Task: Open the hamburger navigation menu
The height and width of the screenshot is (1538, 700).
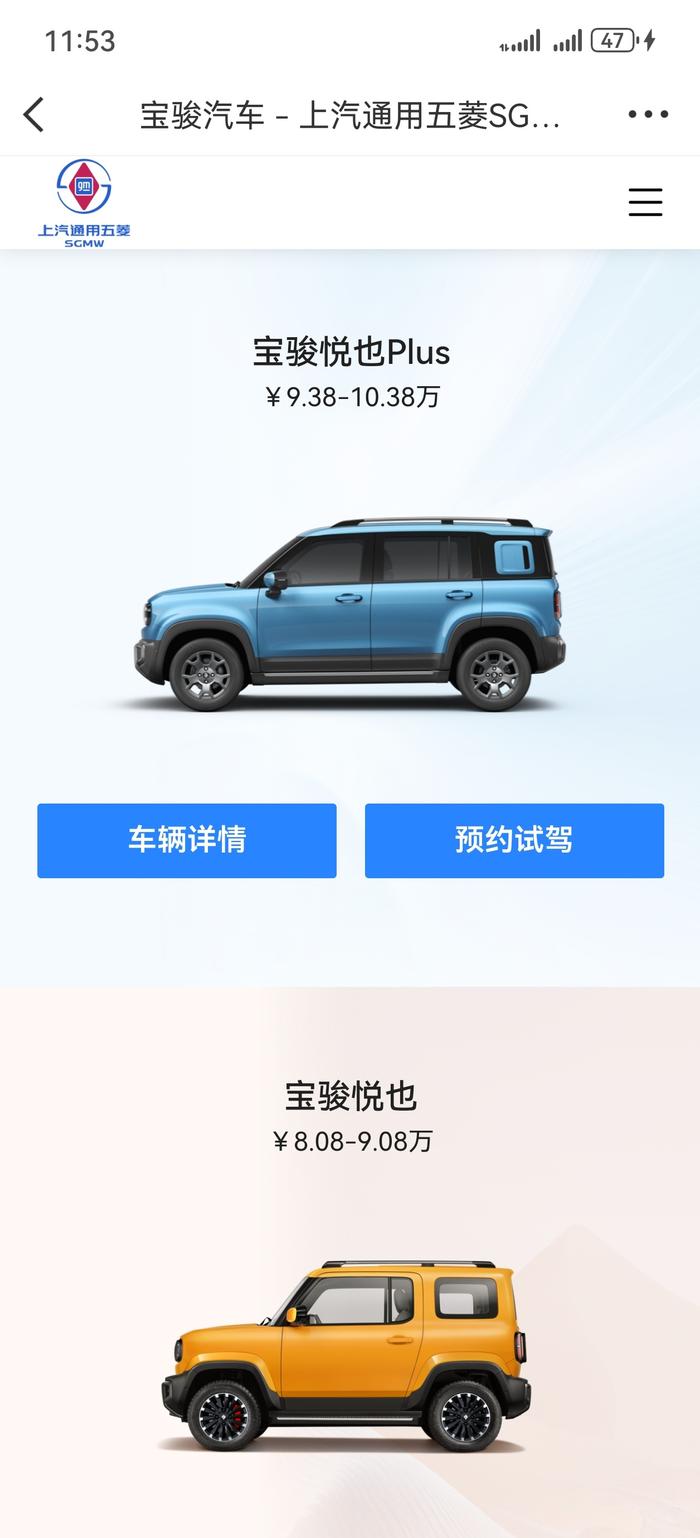Action: click(645, 202)
